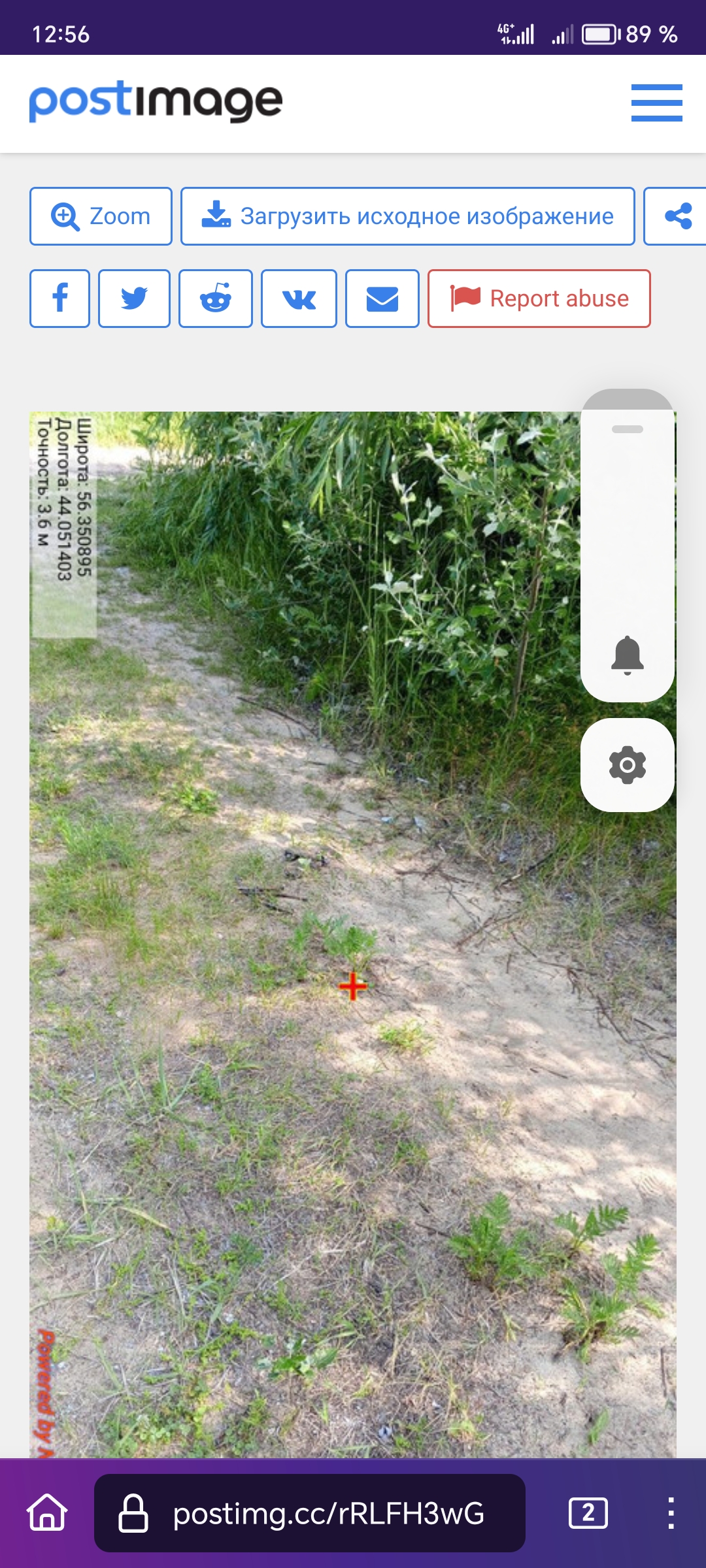Screen dimensions: 706x1568
Task: Go to the postimage homepage logo
Action: (156, 101)
